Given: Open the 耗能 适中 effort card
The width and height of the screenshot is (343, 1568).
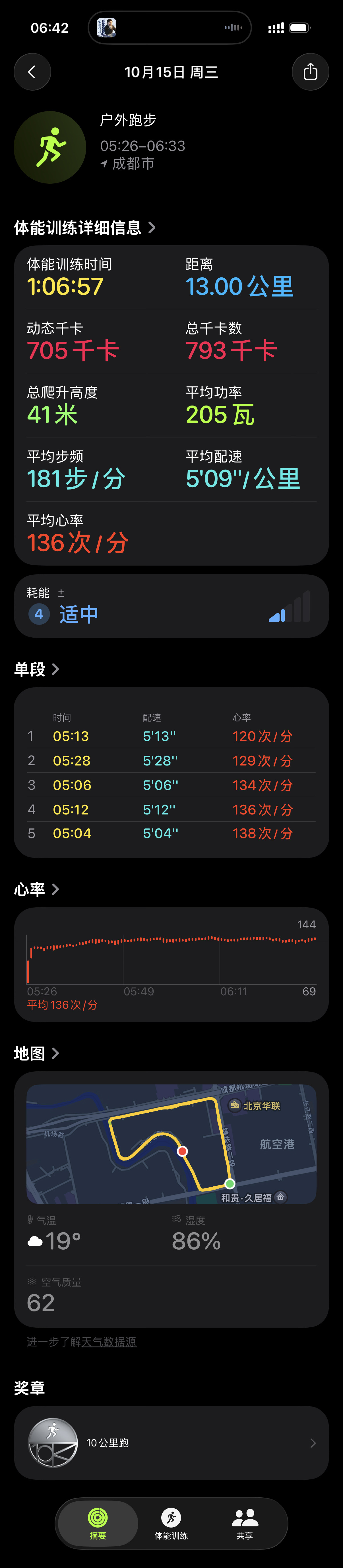Looking at the screenshot, I should tap(171, 606).
